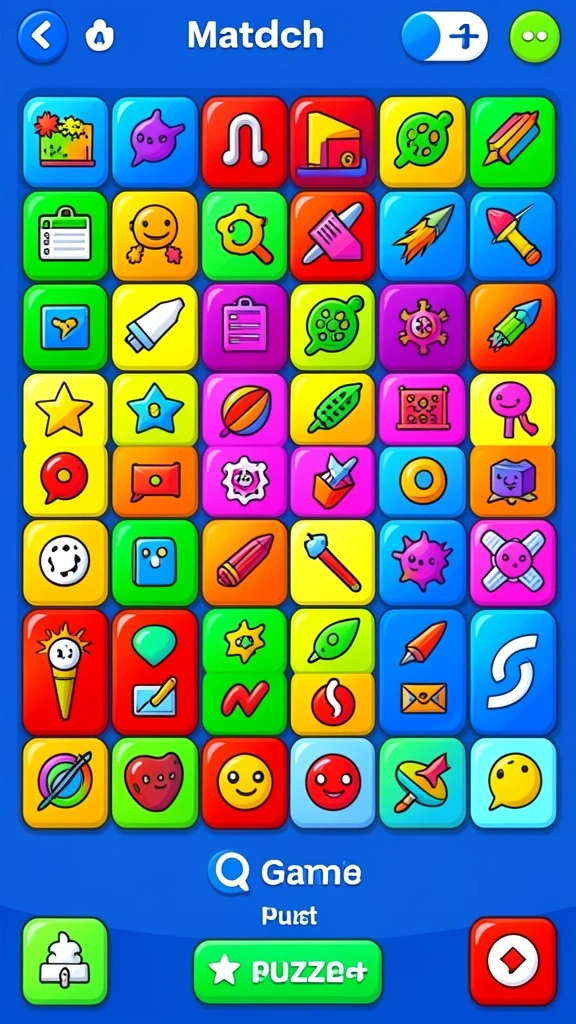
Task: Select the orange ring on blue tile
Action: pos(423,482)
